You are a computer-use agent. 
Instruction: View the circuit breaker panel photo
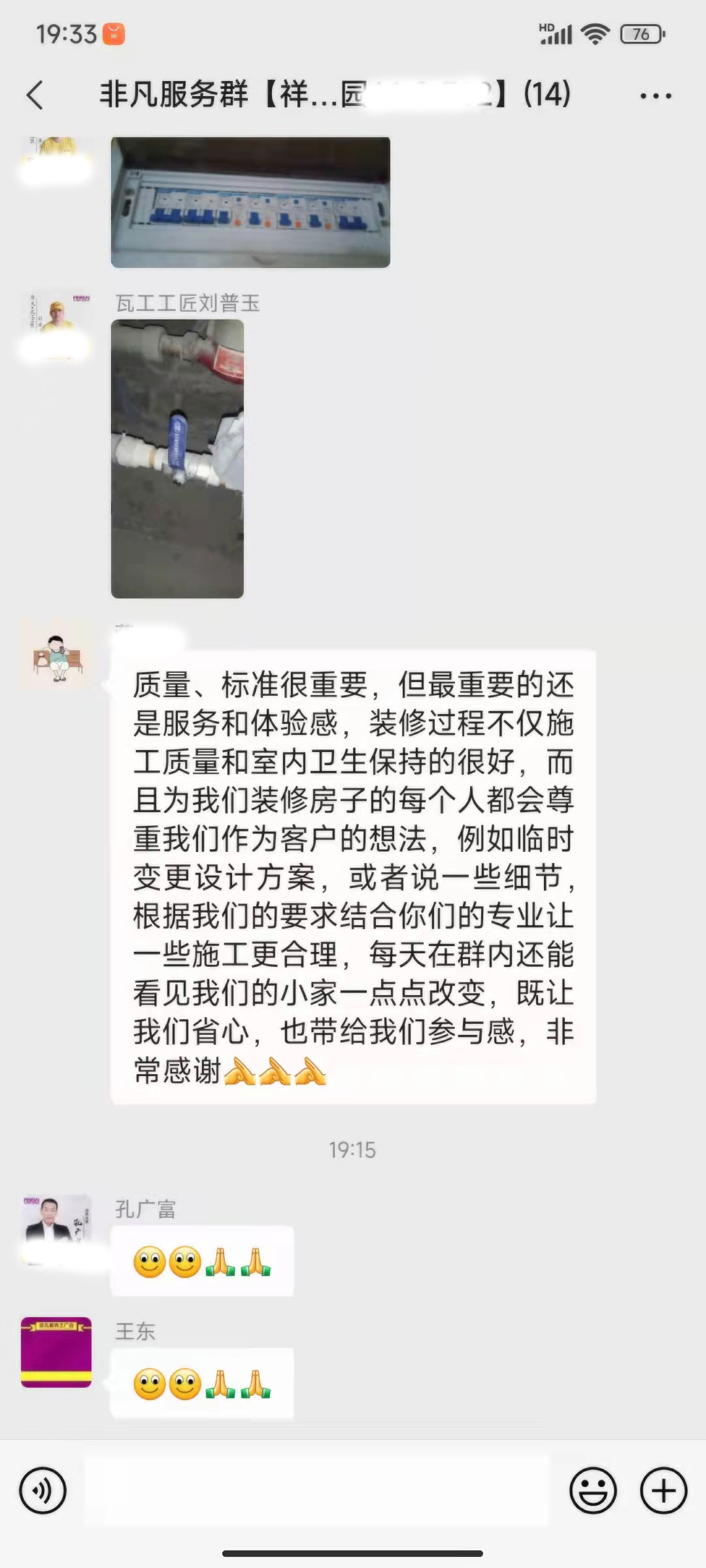pos(250,202)
